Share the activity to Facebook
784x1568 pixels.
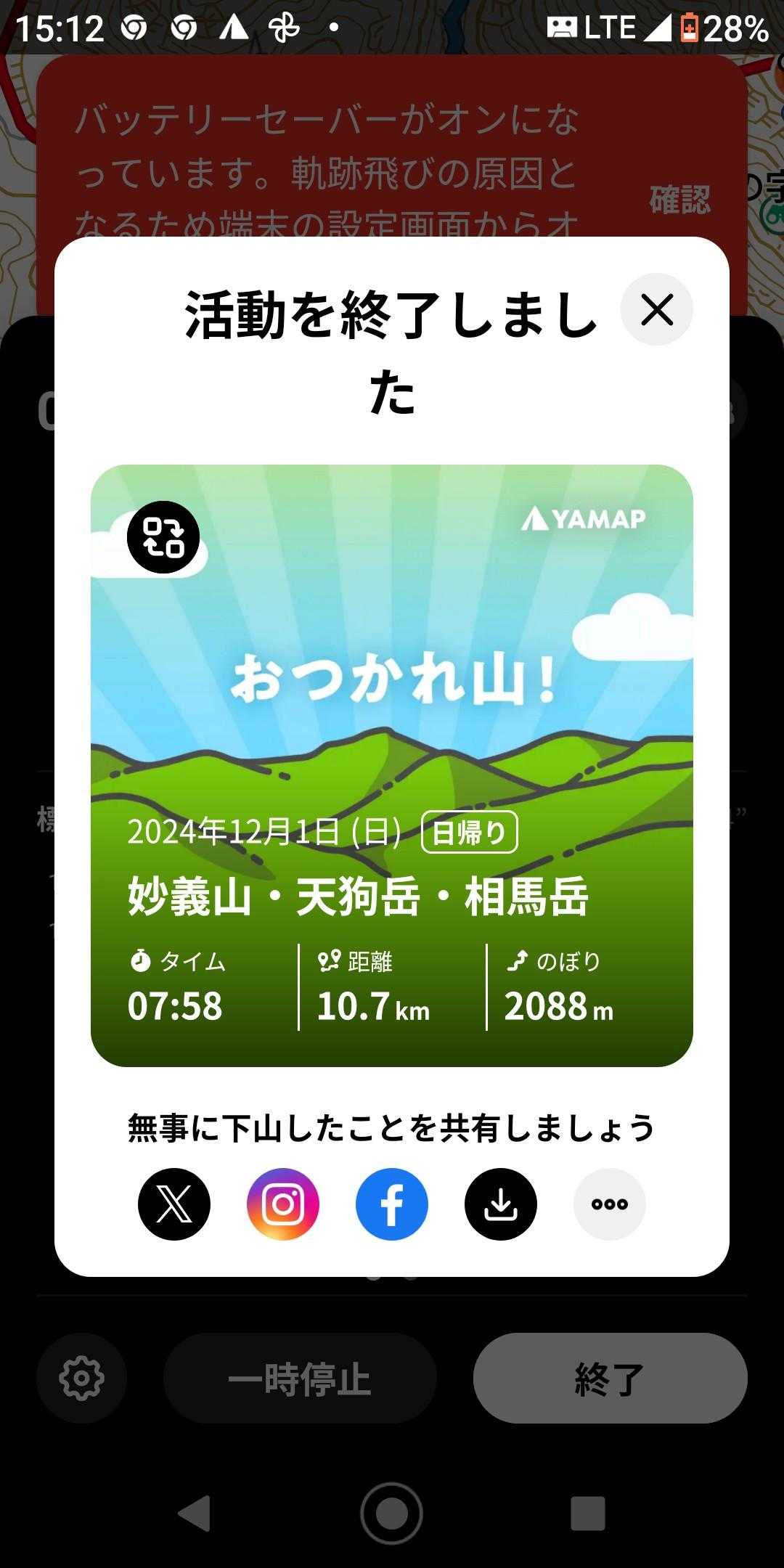click(x=392, y=1204)
